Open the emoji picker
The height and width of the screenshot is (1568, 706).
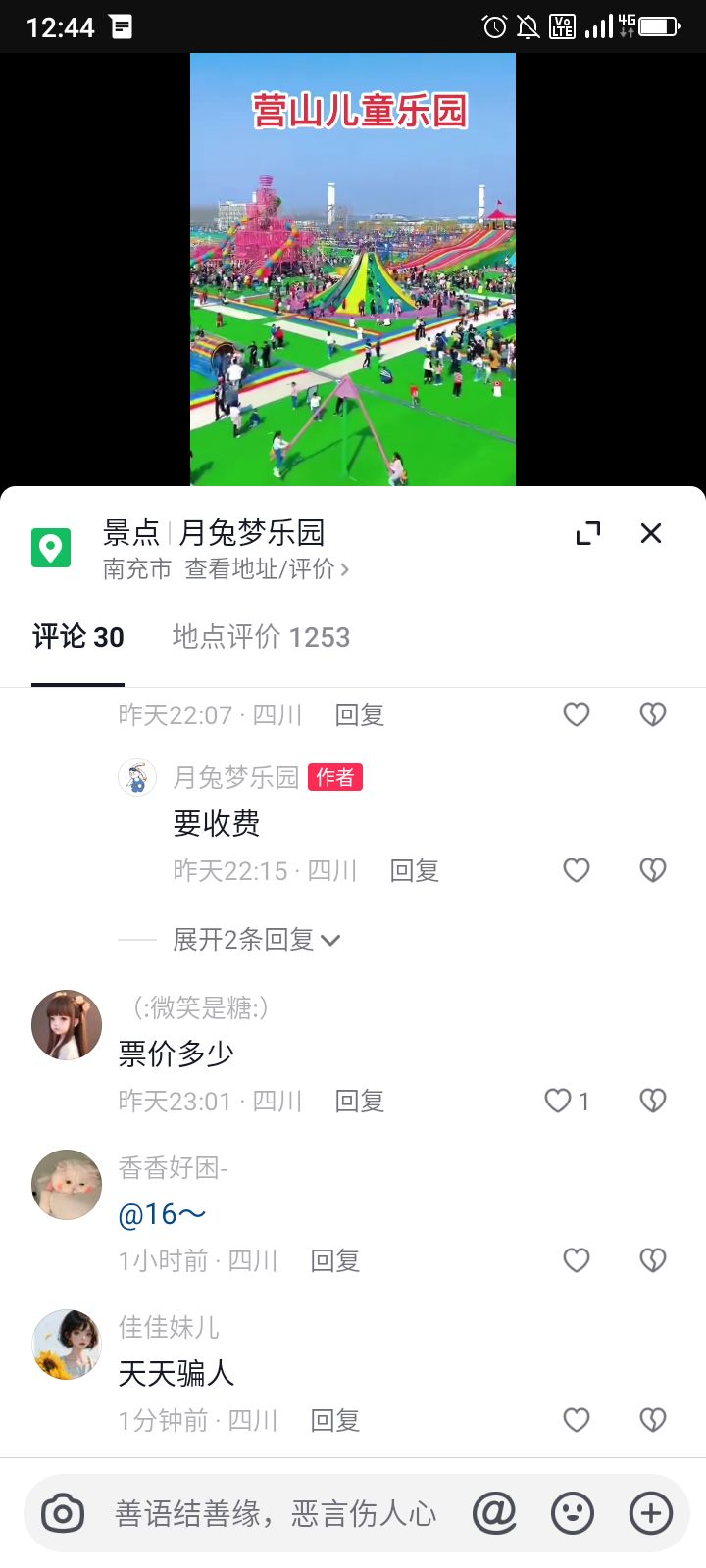[x=573, y=1514]
